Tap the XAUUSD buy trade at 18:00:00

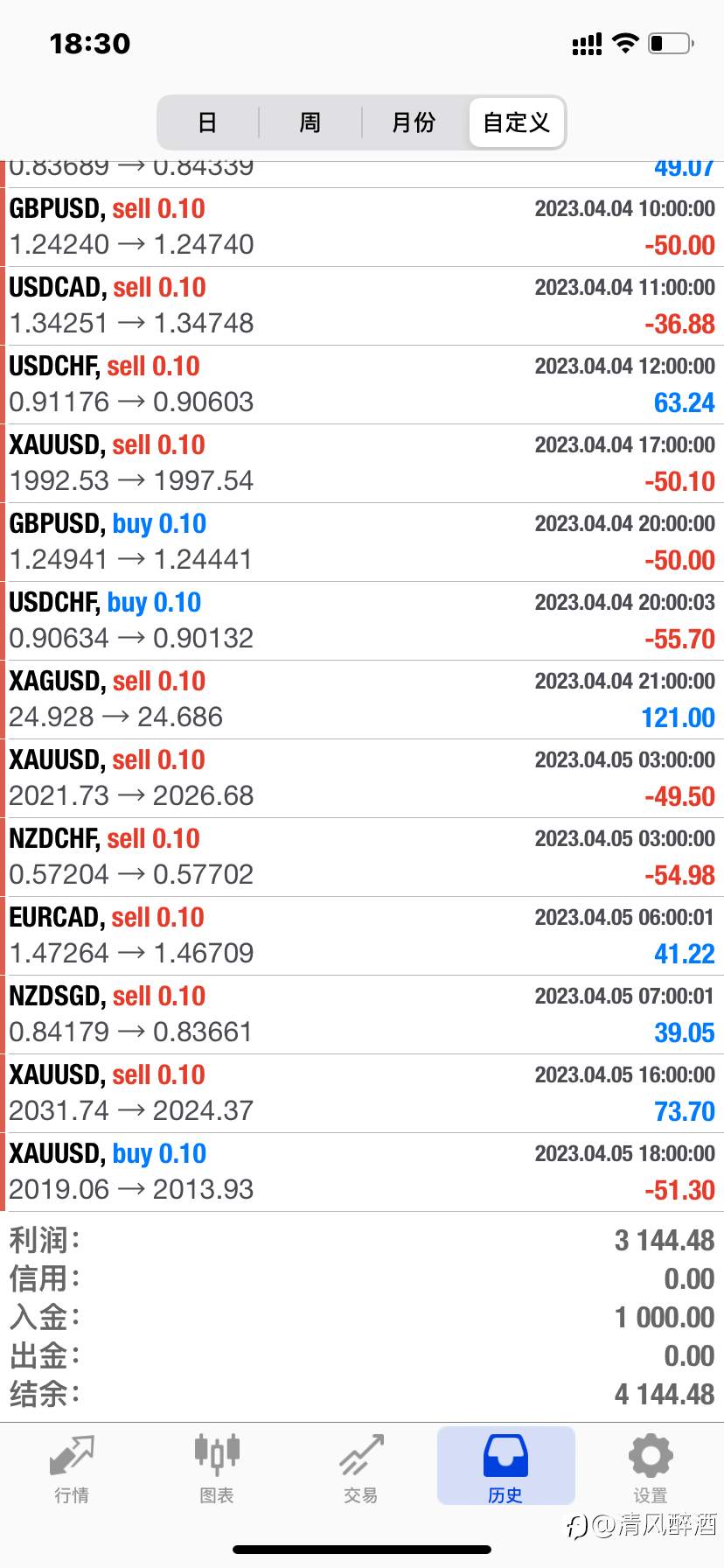(362, 1172)
